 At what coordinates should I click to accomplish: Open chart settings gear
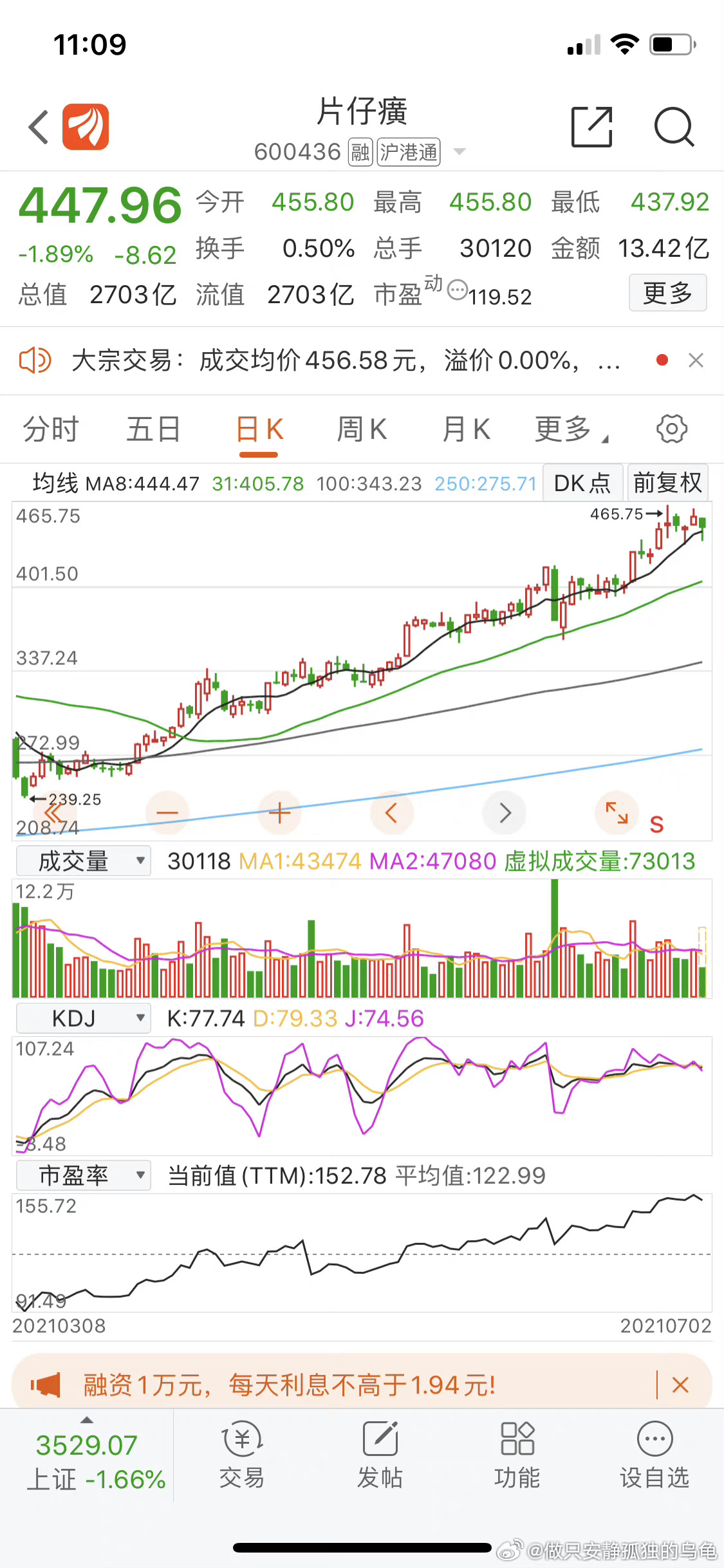672,429
